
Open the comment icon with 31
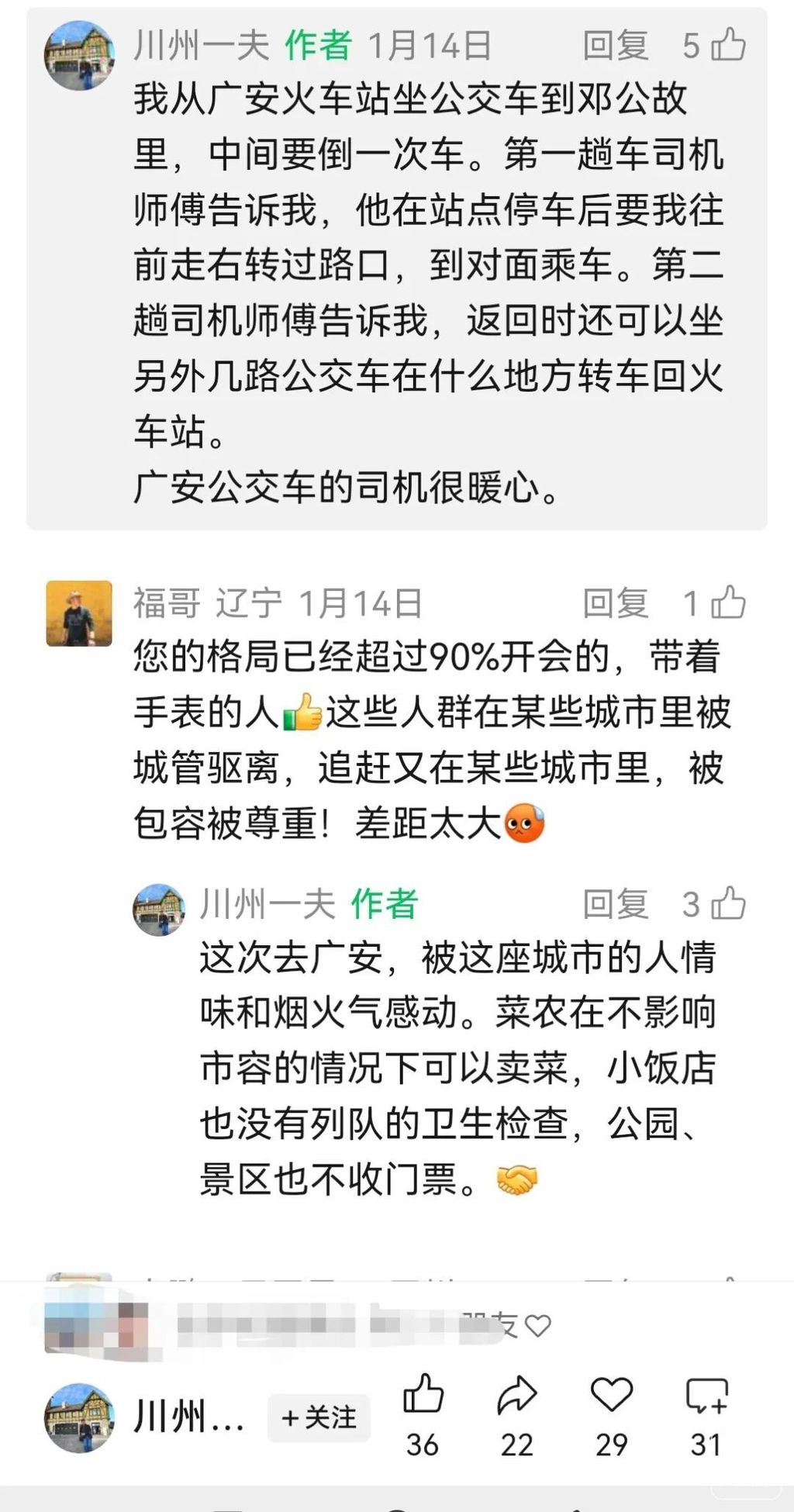click(x=706, y=1396)
